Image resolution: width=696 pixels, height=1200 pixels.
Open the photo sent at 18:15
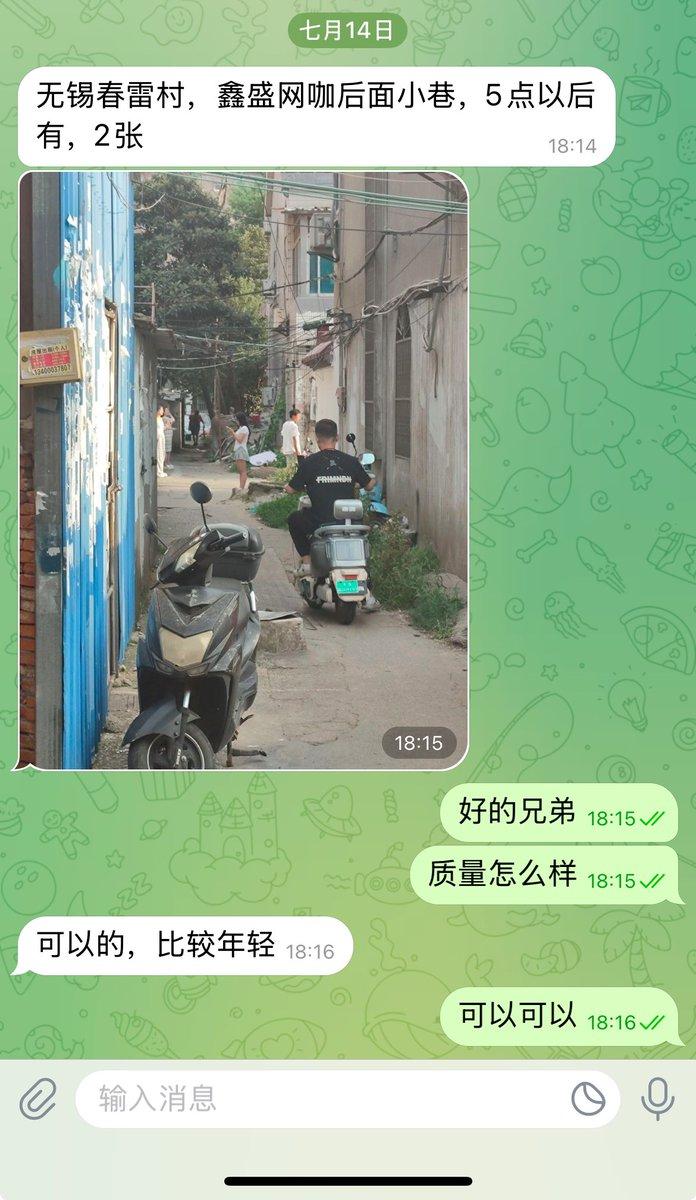click(x=243, y=470)
